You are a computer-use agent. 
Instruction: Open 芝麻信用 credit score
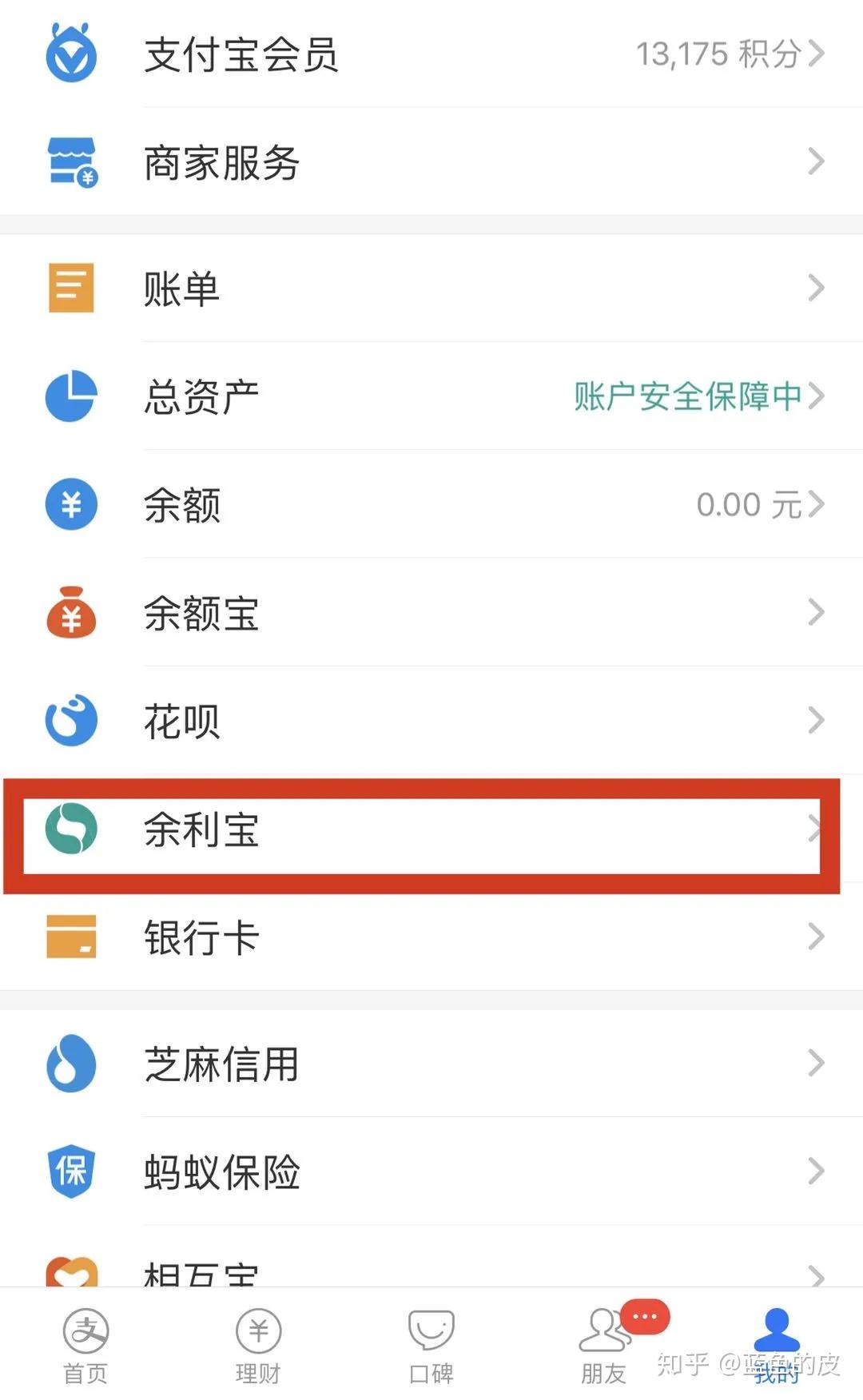(x=431, y=1064)
